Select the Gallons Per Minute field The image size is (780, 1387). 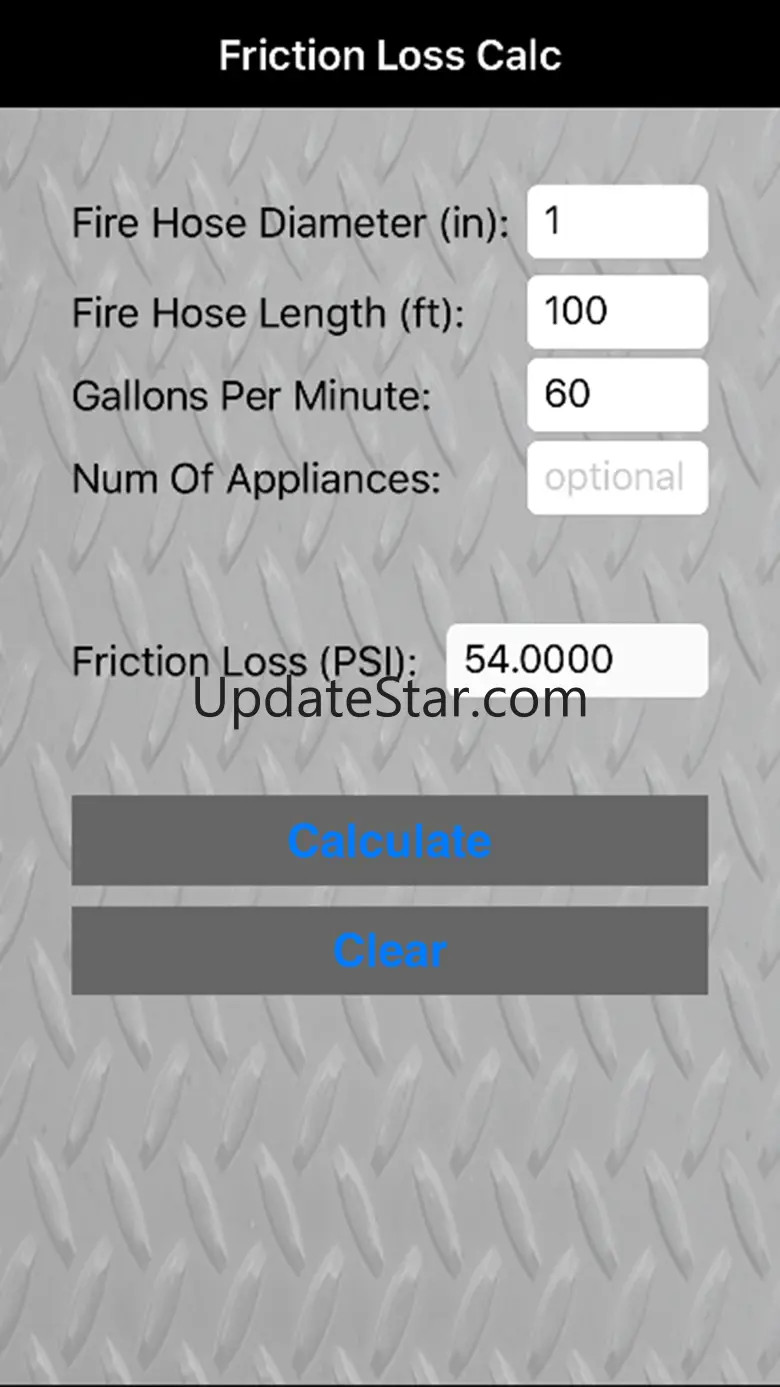617,395
